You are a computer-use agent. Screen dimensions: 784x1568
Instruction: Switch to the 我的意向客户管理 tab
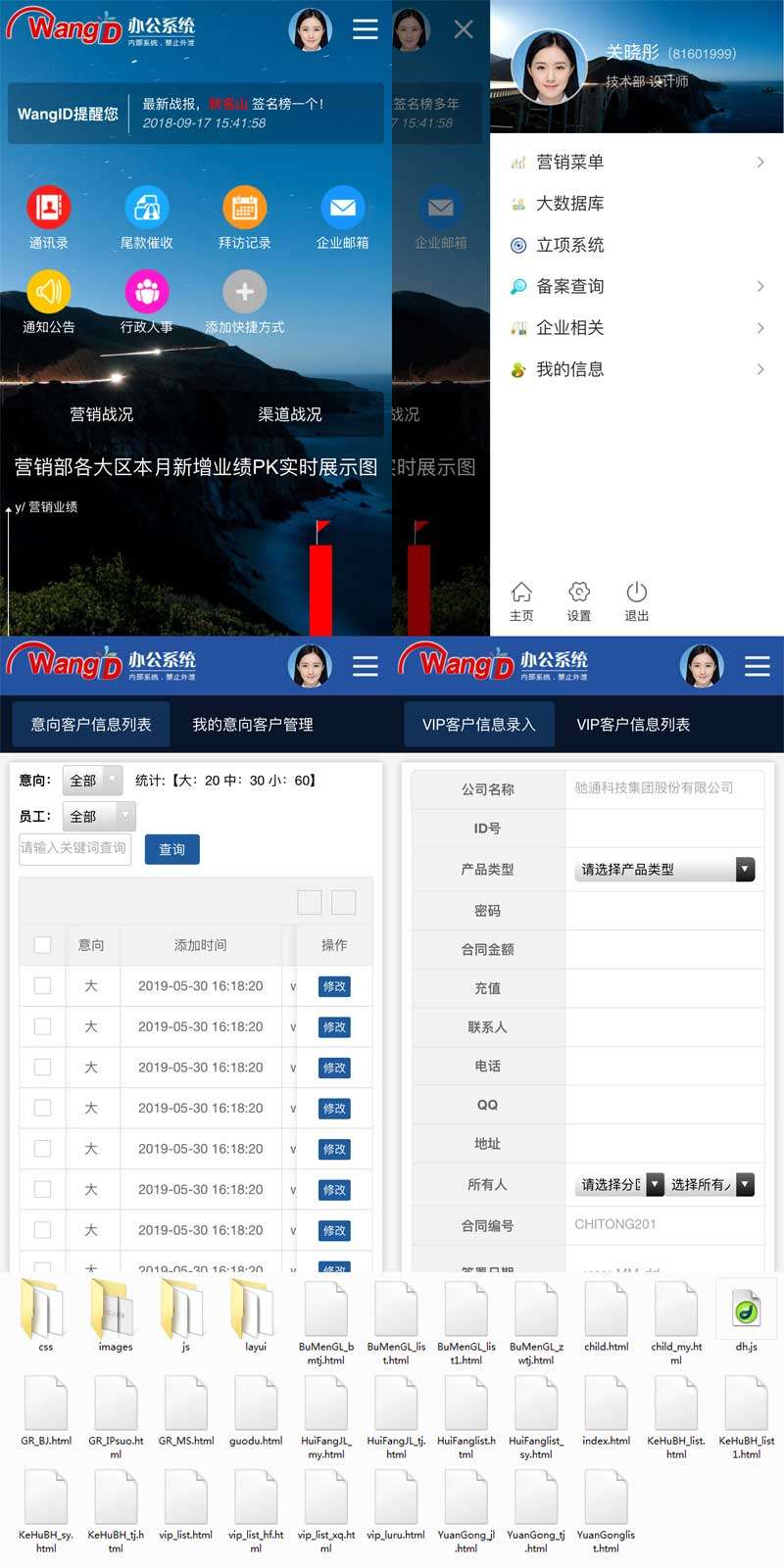(252, 725)
